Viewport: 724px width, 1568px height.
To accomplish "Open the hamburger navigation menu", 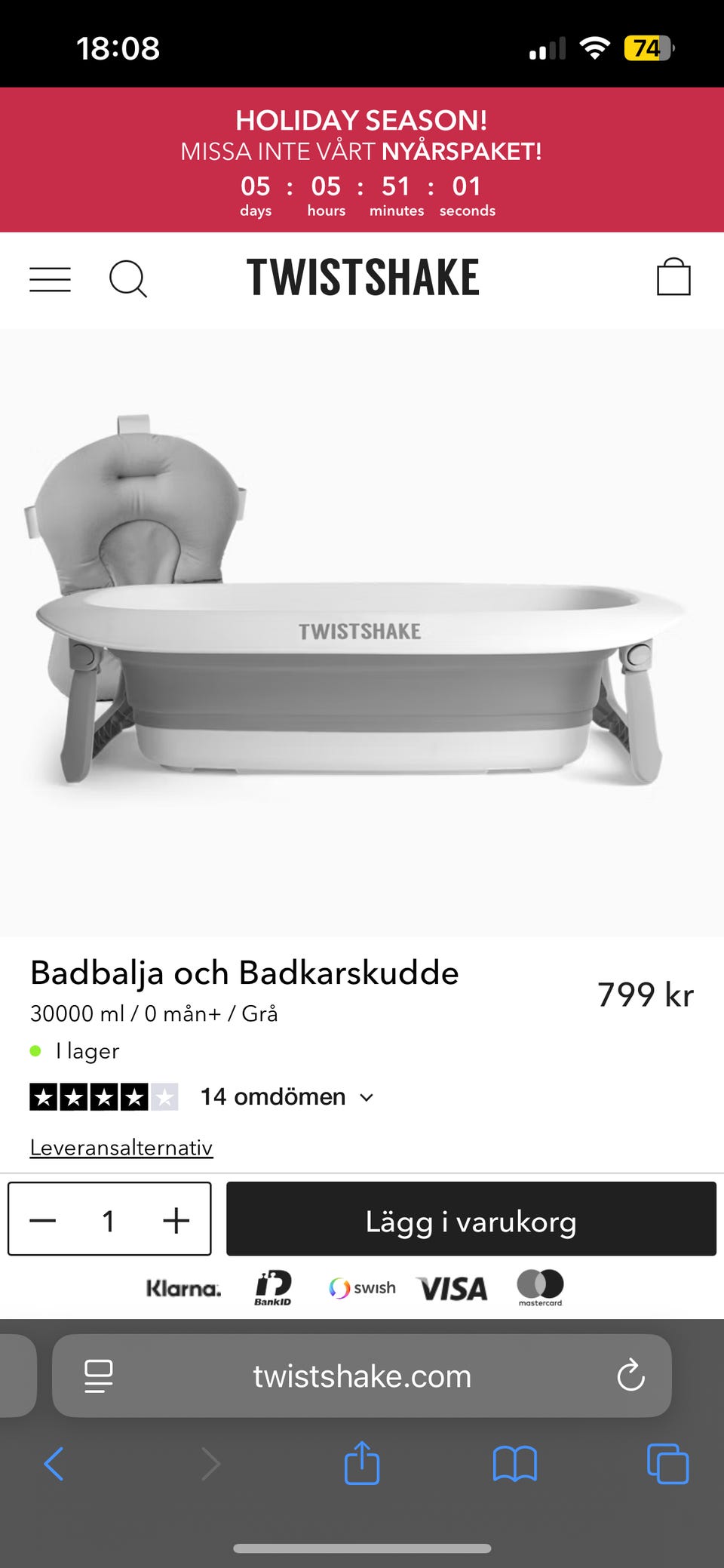I will [50, 278].
